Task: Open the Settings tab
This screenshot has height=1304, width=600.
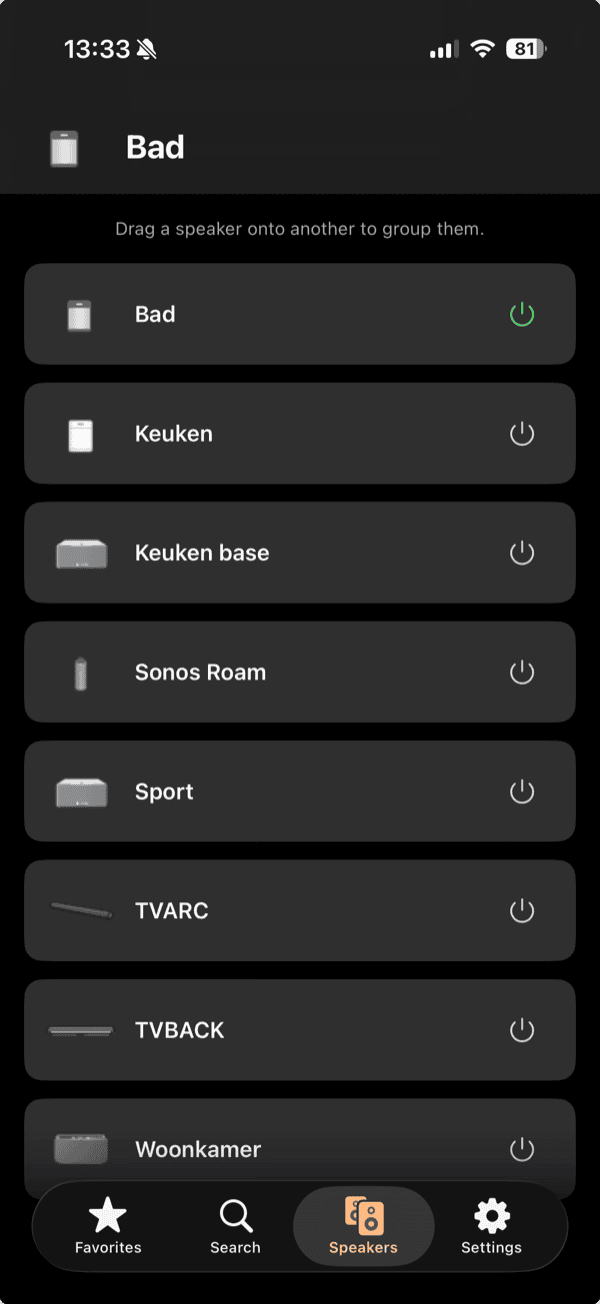Action: (x=491, y=1227)
